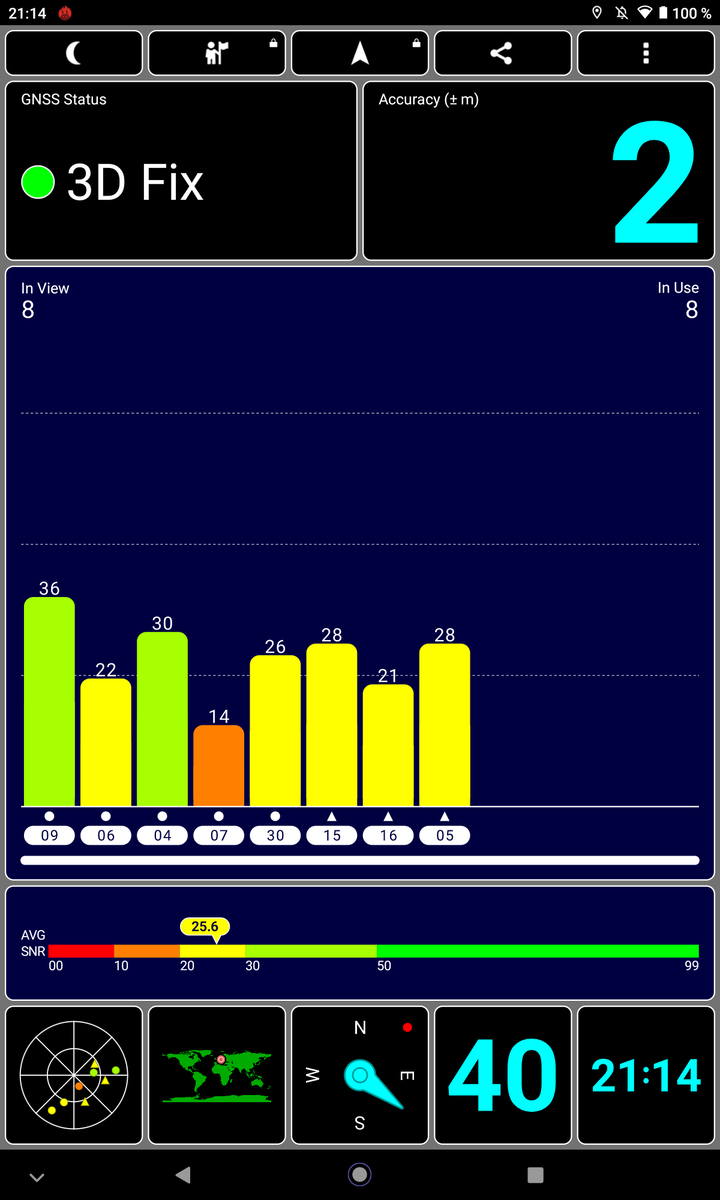Go to the home screen
Screen dimensions: 720x1200
360,1175
